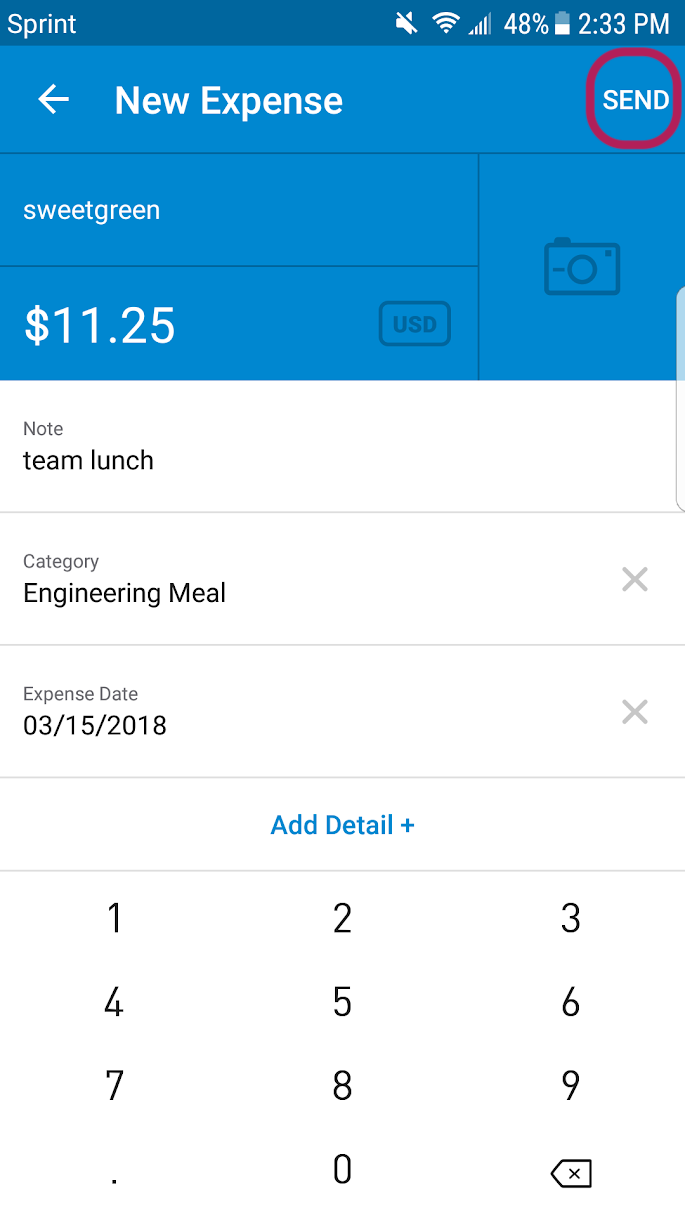Clear the 03/15/2018 expense date
The image size is (685, 1218).
(635, 712)
